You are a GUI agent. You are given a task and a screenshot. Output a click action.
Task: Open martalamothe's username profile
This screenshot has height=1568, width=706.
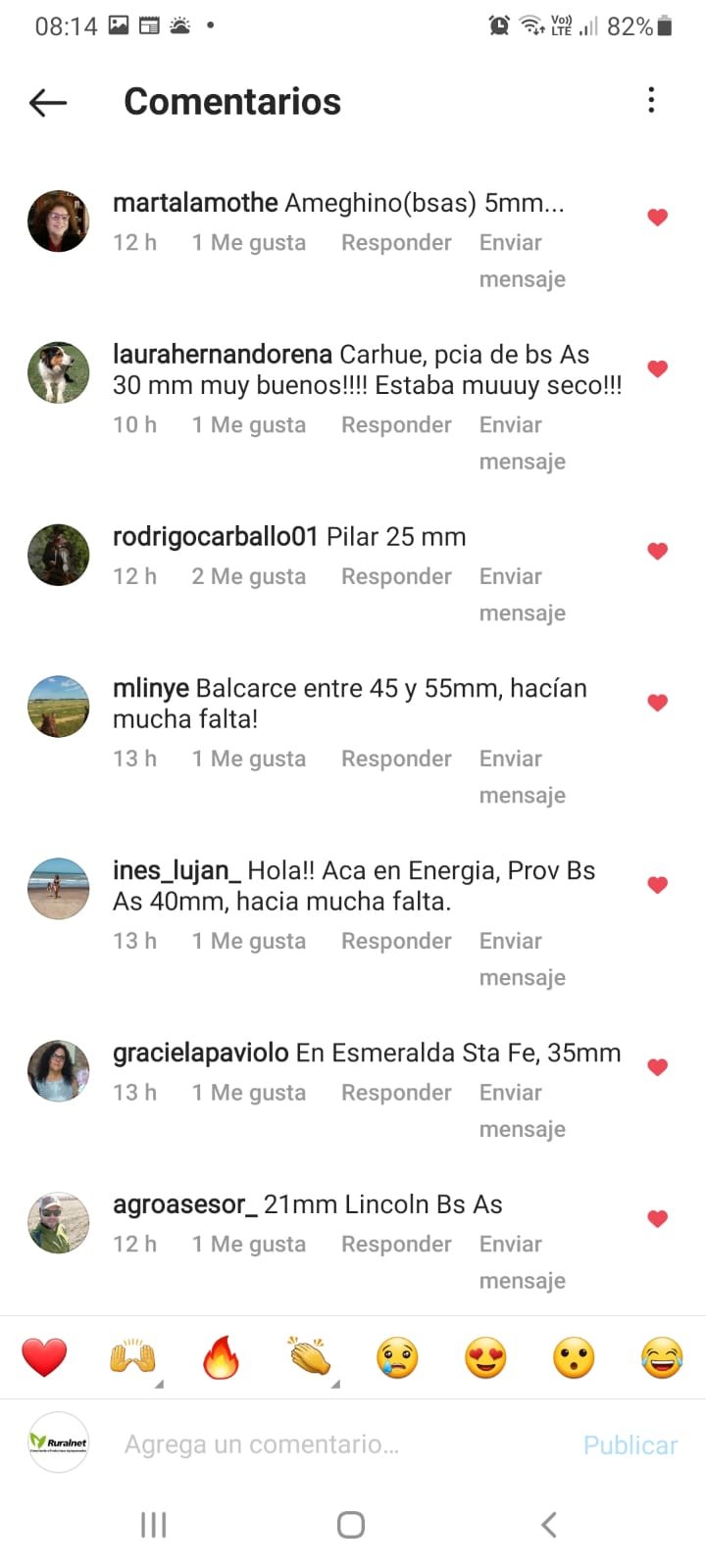click(x=195, y=203)
